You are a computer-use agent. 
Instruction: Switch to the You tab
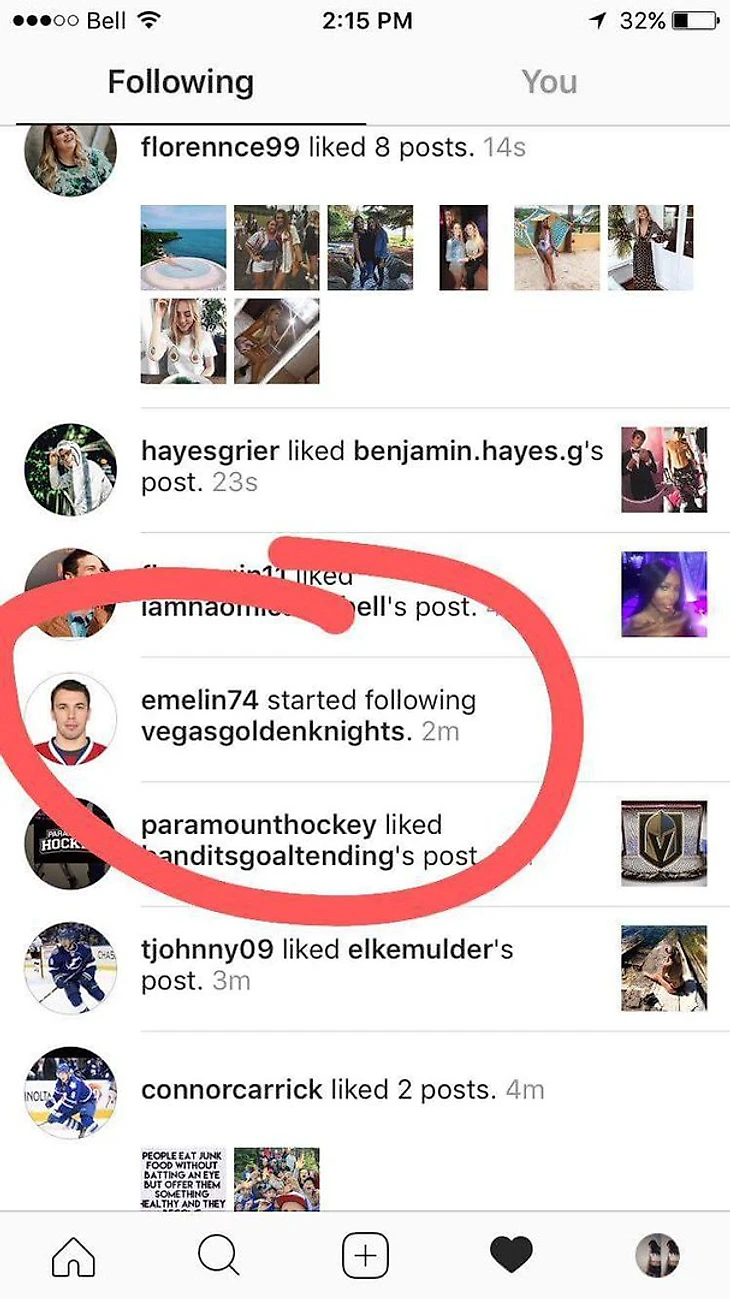click(x=549, y=82)
